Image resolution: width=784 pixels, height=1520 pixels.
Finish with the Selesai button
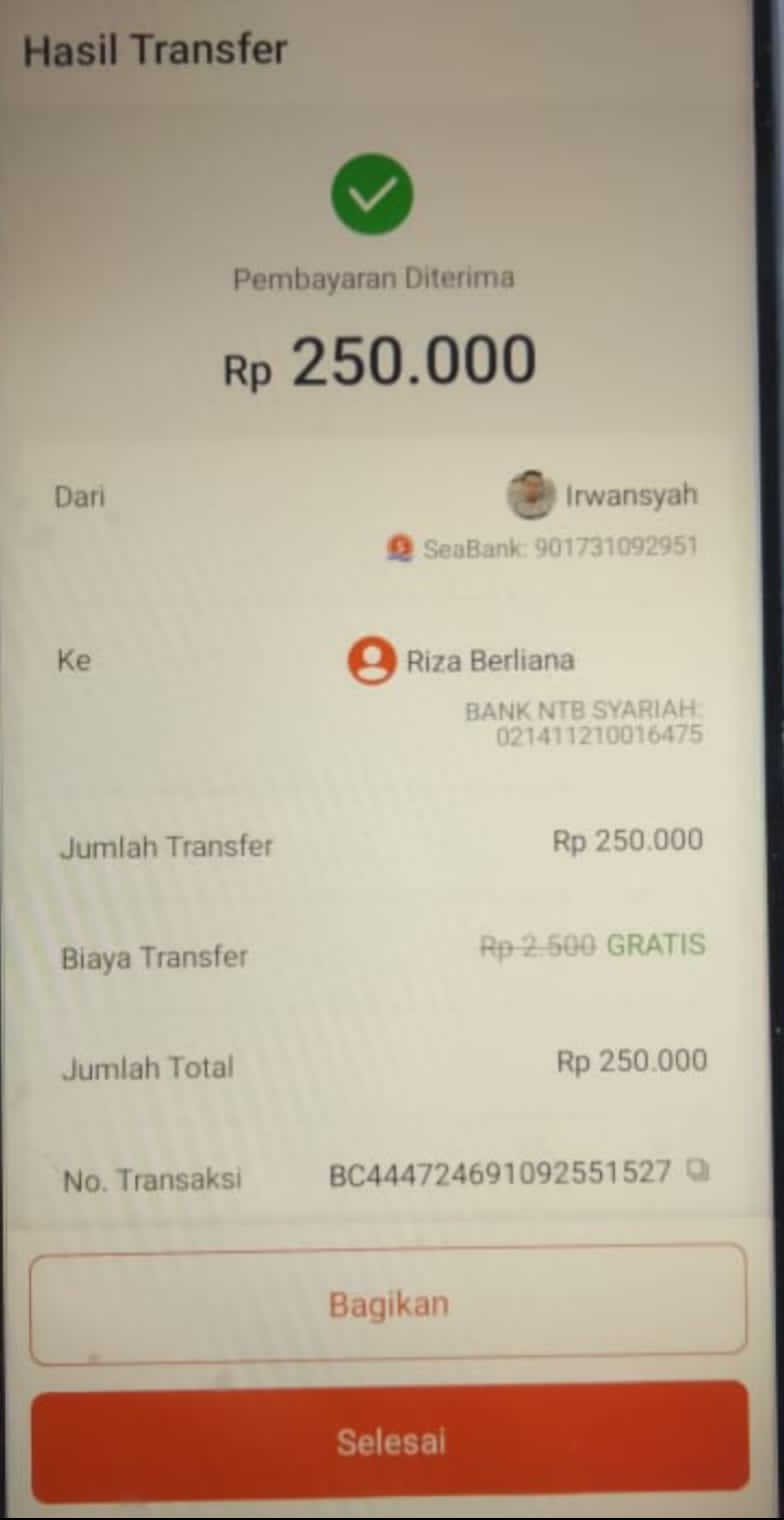(x=390, y=1441)
